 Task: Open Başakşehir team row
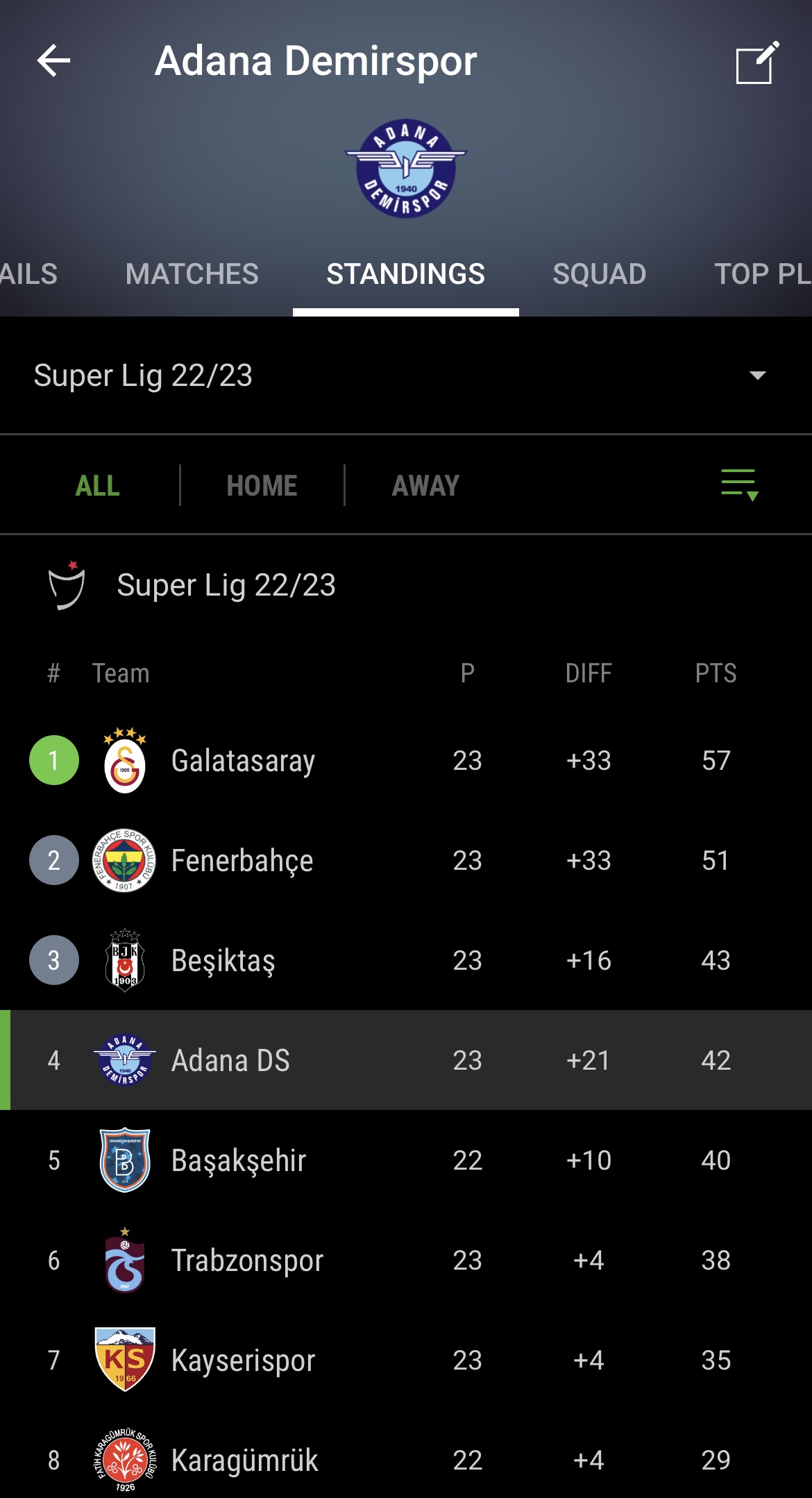pyautogui.click(x=406, y=1161)
